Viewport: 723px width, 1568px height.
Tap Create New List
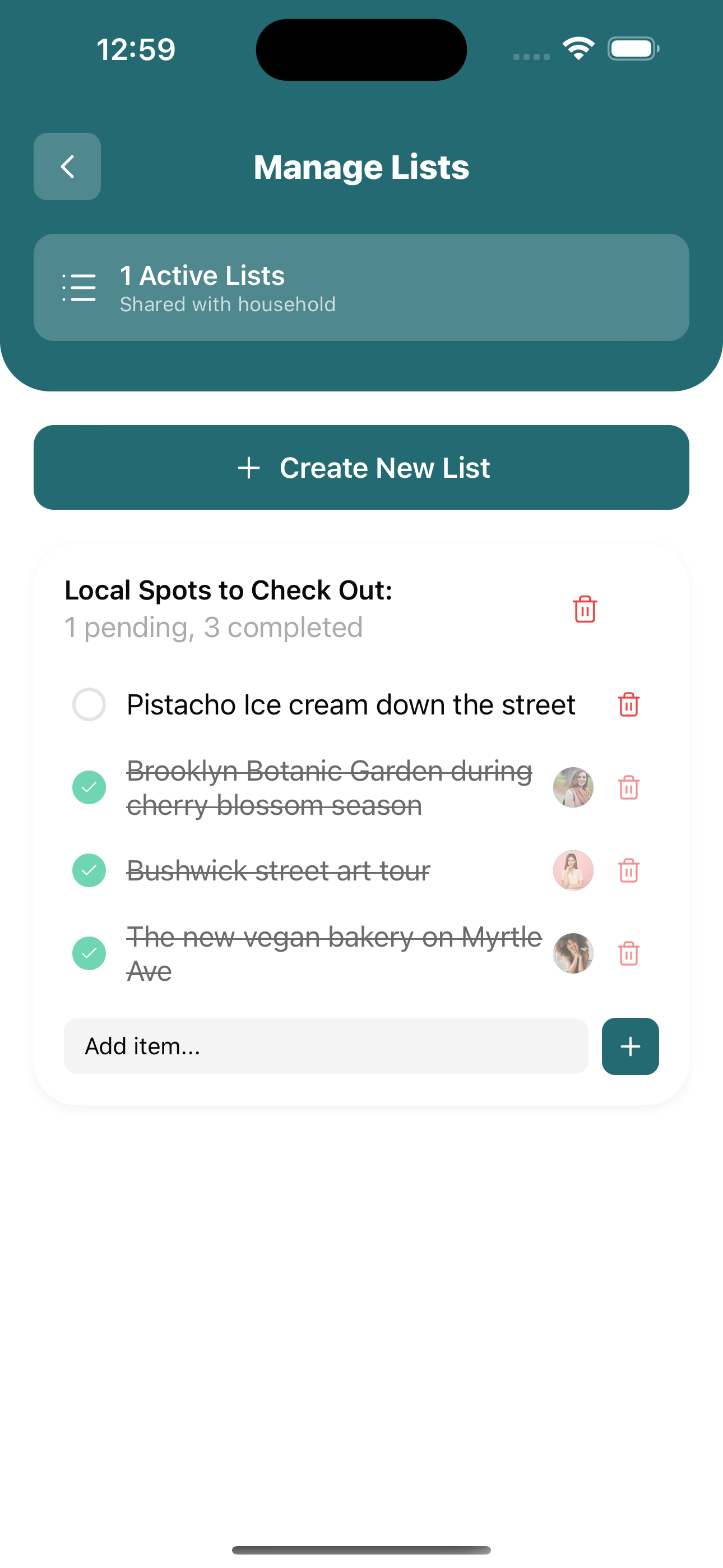[361, 468]
